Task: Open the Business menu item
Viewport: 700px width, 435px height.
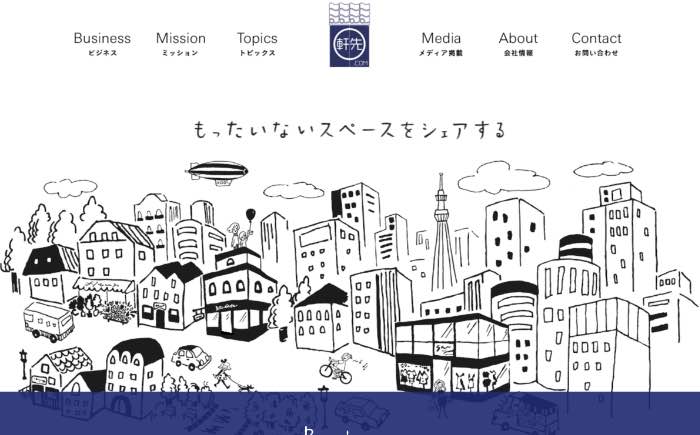Action: click(x=102, y=43)
